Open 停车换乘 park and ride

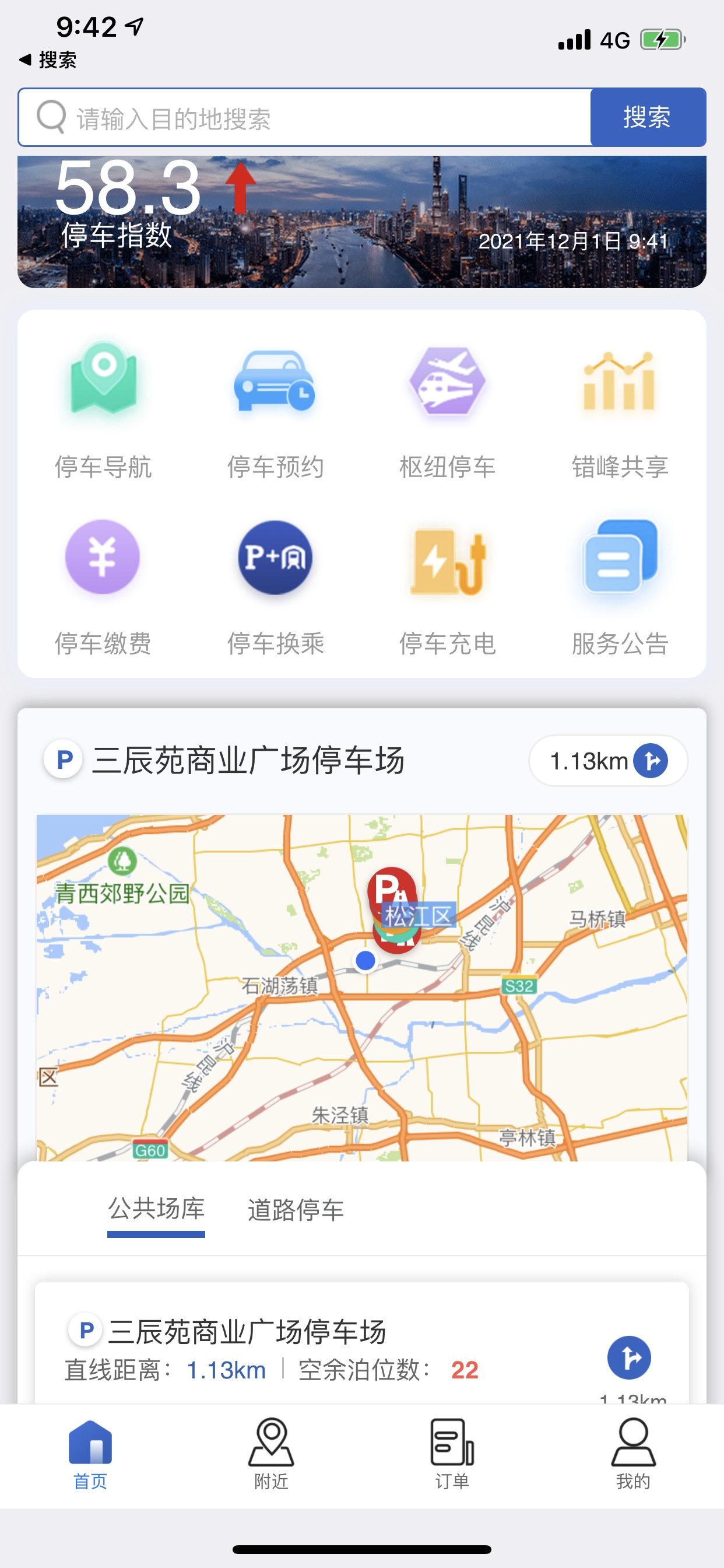tap(275, 586)
